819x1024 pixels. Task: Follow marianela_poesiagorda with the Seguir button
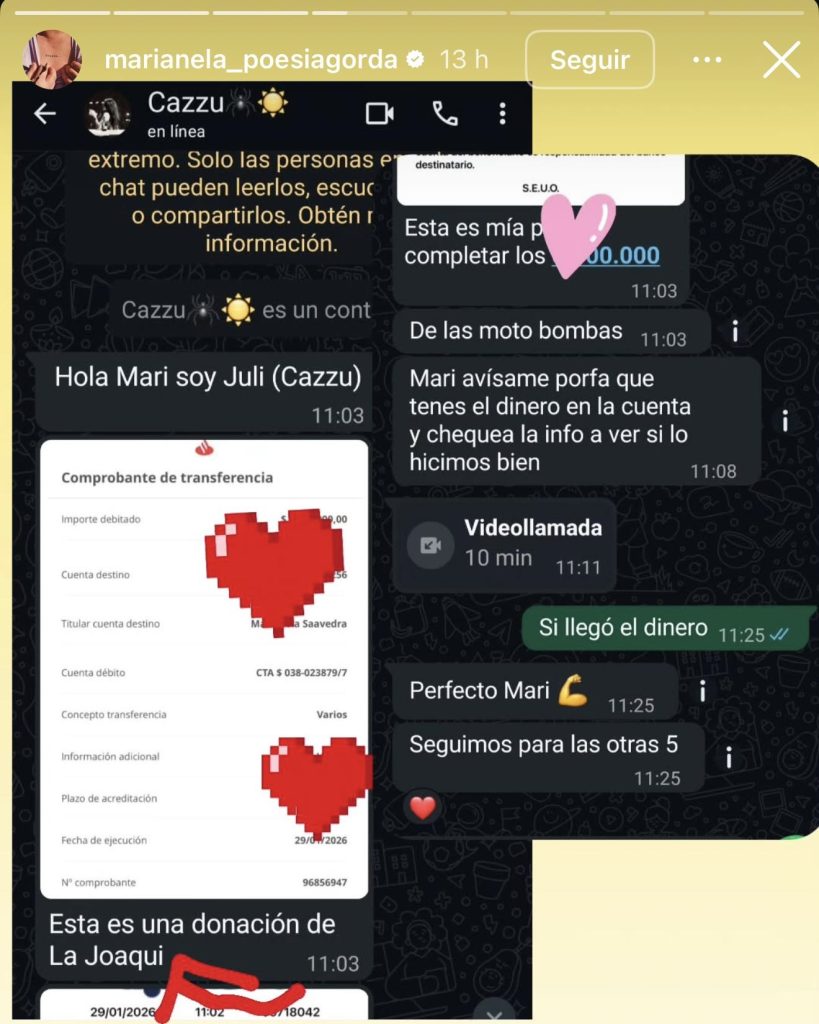coord(590,59)
